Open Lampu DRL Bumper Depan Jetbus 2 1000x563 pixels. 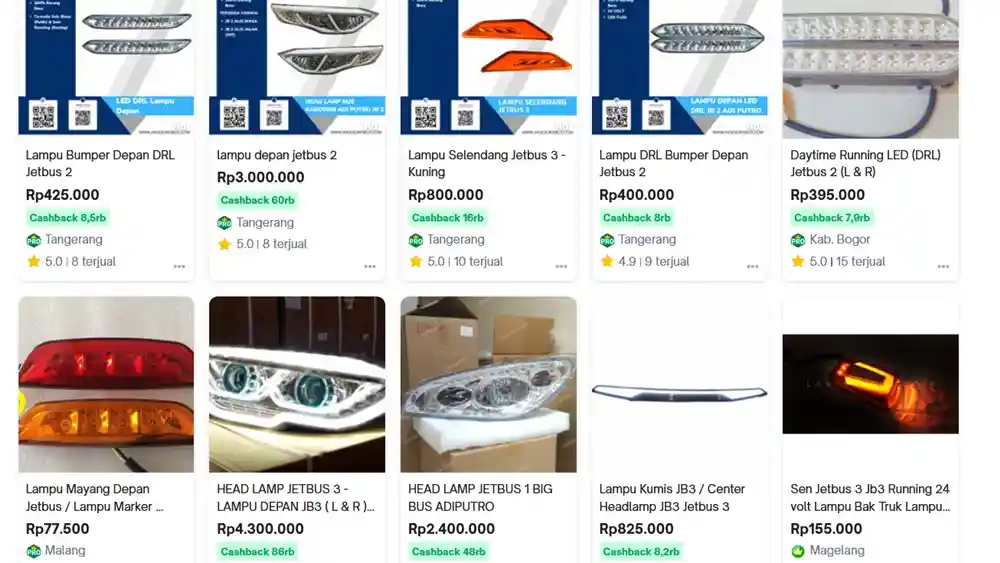point(674,163)
